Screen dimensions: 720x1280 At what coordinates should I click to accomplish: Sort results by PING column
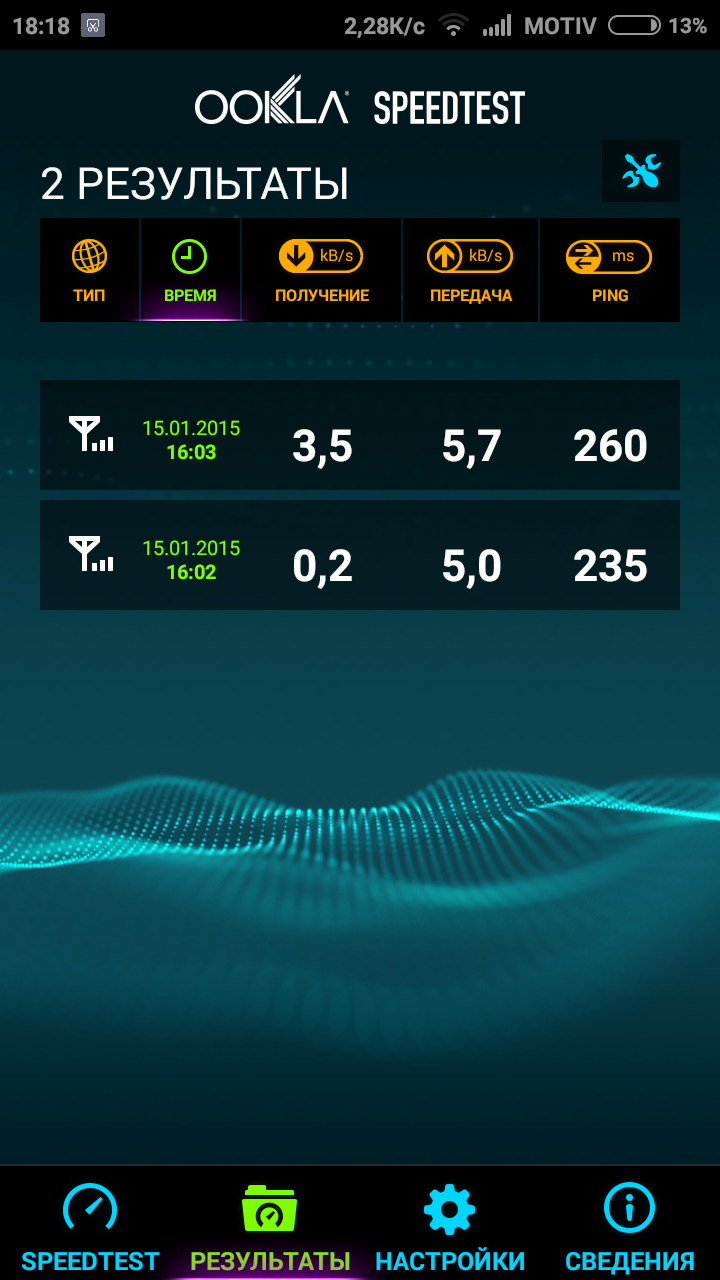point(609,270)
